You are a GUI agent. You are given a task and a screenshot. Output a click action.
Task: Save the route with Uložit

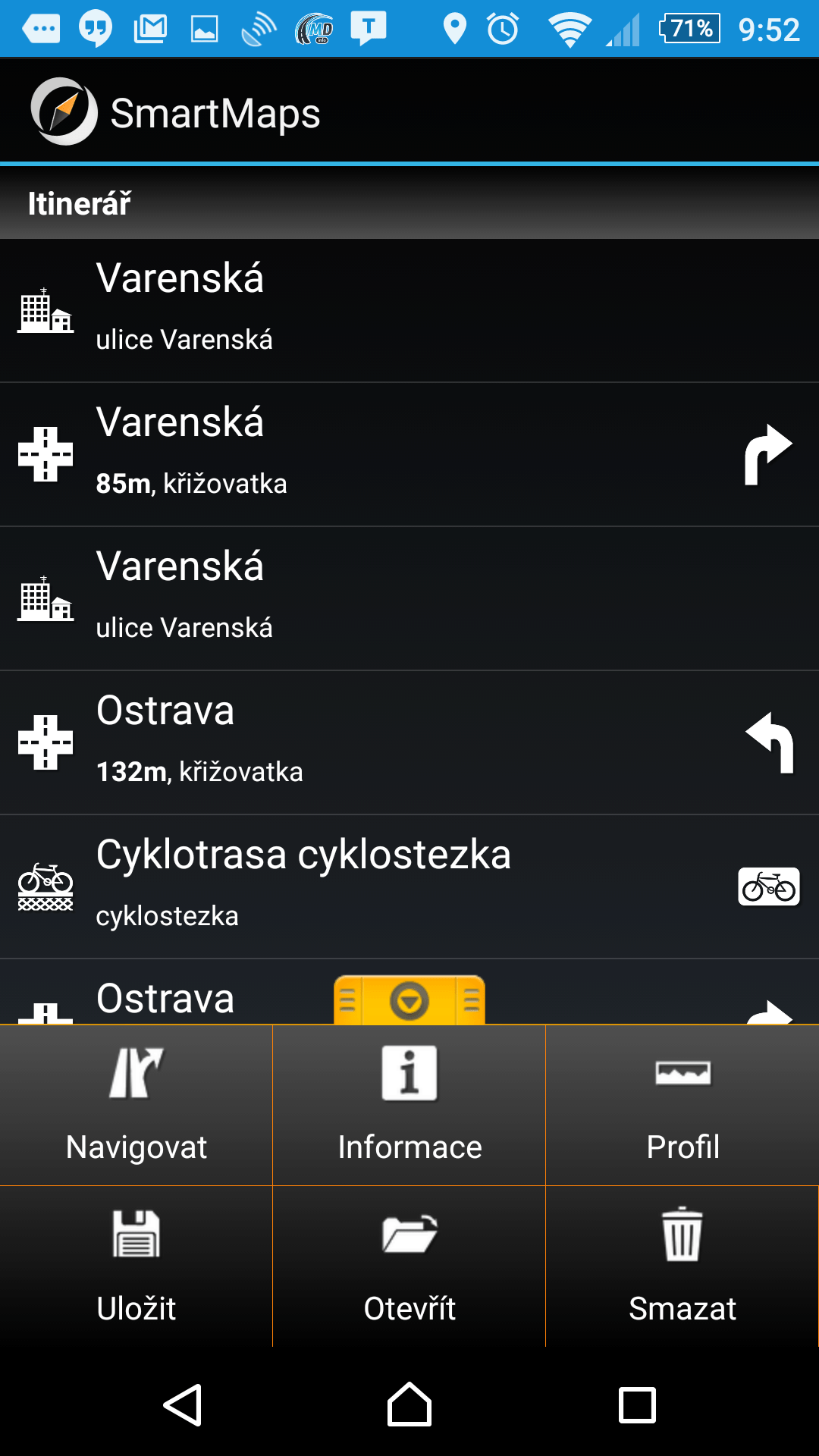coord(136,1266)
